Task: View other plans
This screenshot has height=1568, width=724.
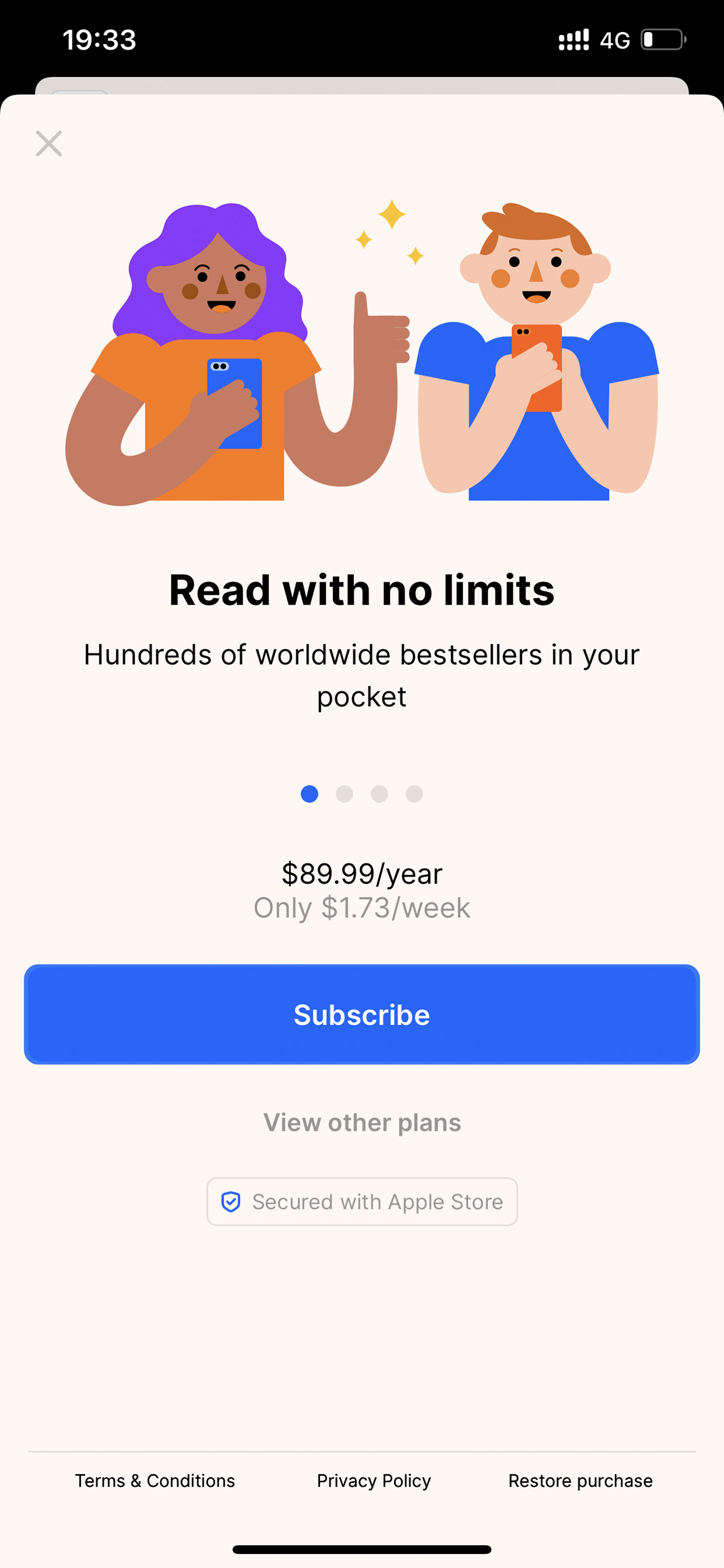Action: click(362, 1122)
